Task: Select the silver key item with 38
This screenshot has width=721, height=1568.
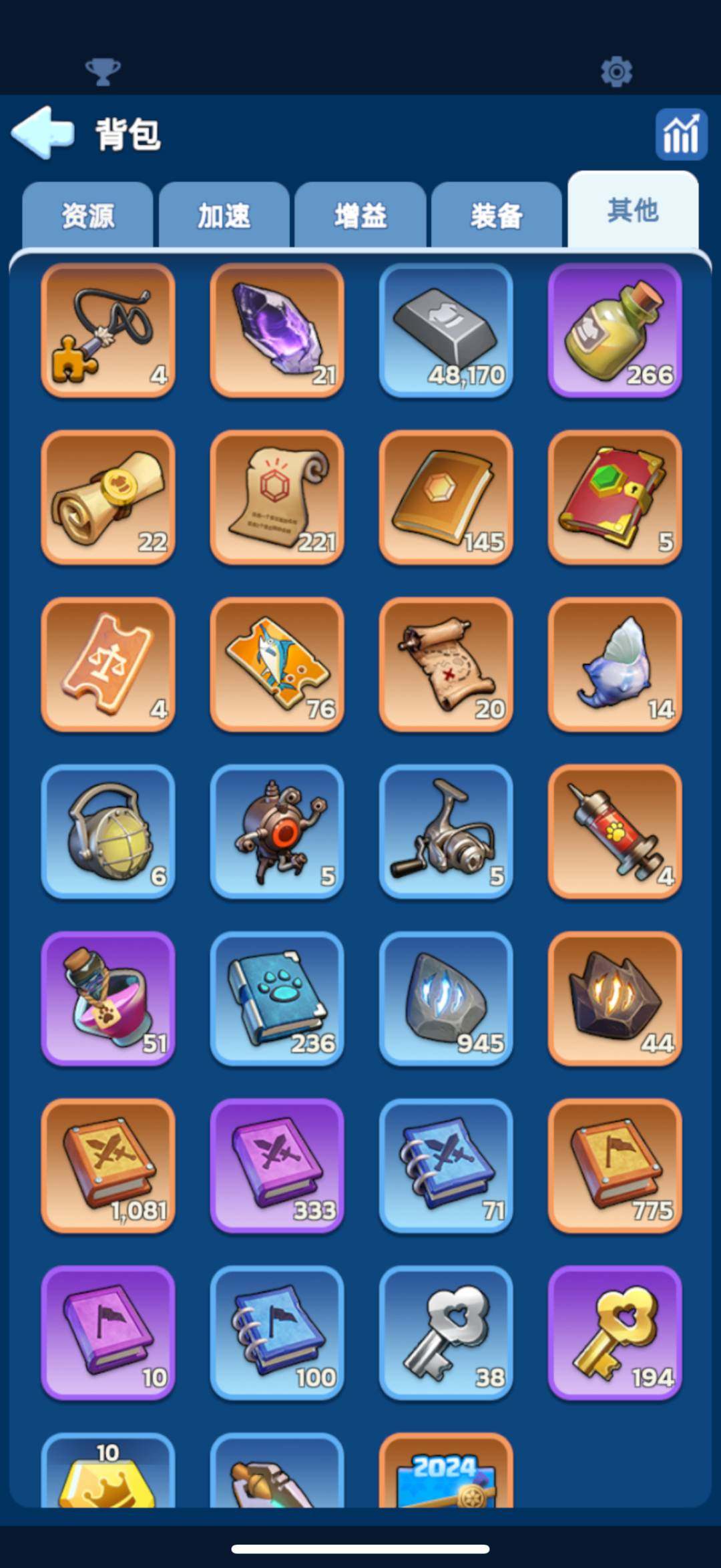Action: (446, 1332)
